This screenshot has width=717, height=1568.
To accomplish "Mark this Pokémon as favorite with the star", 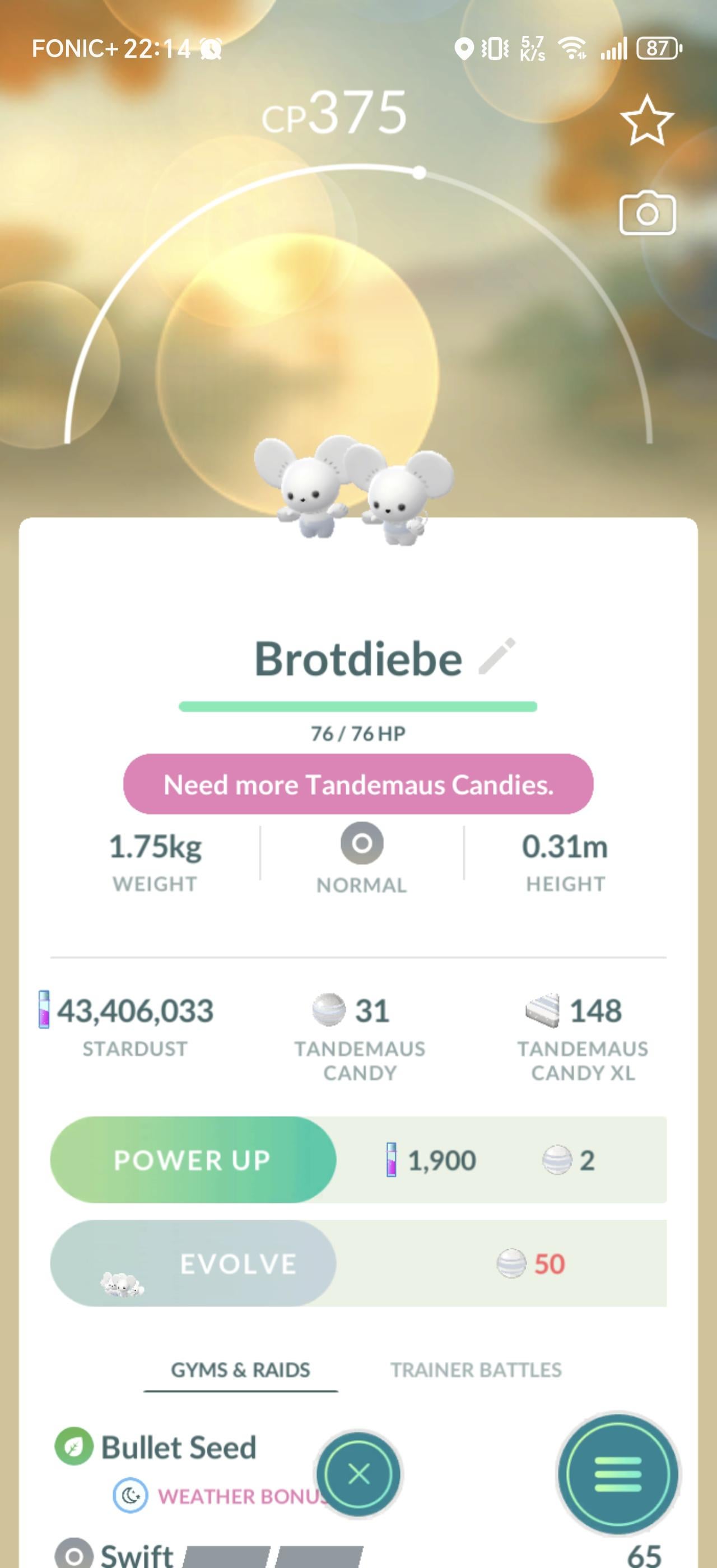I will (x=646, y=120).
